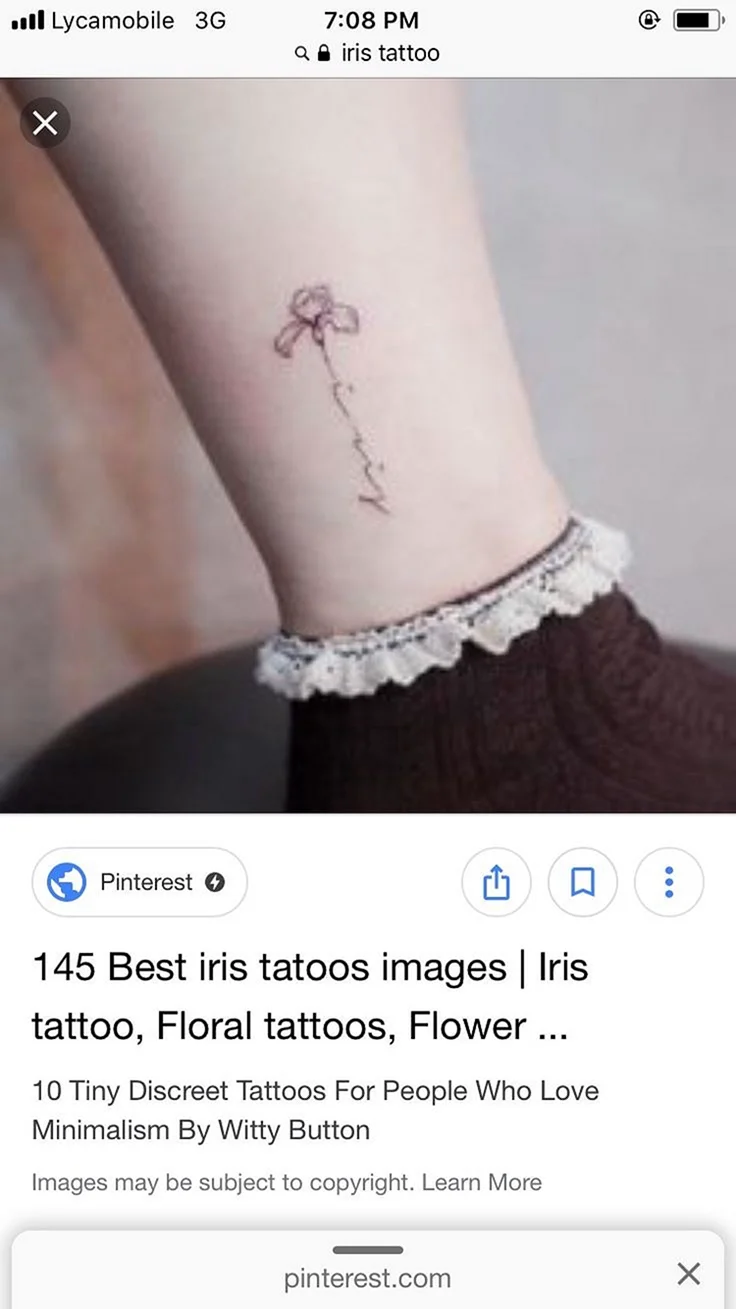Close the image viewer with the X

(x=45, y=123)
